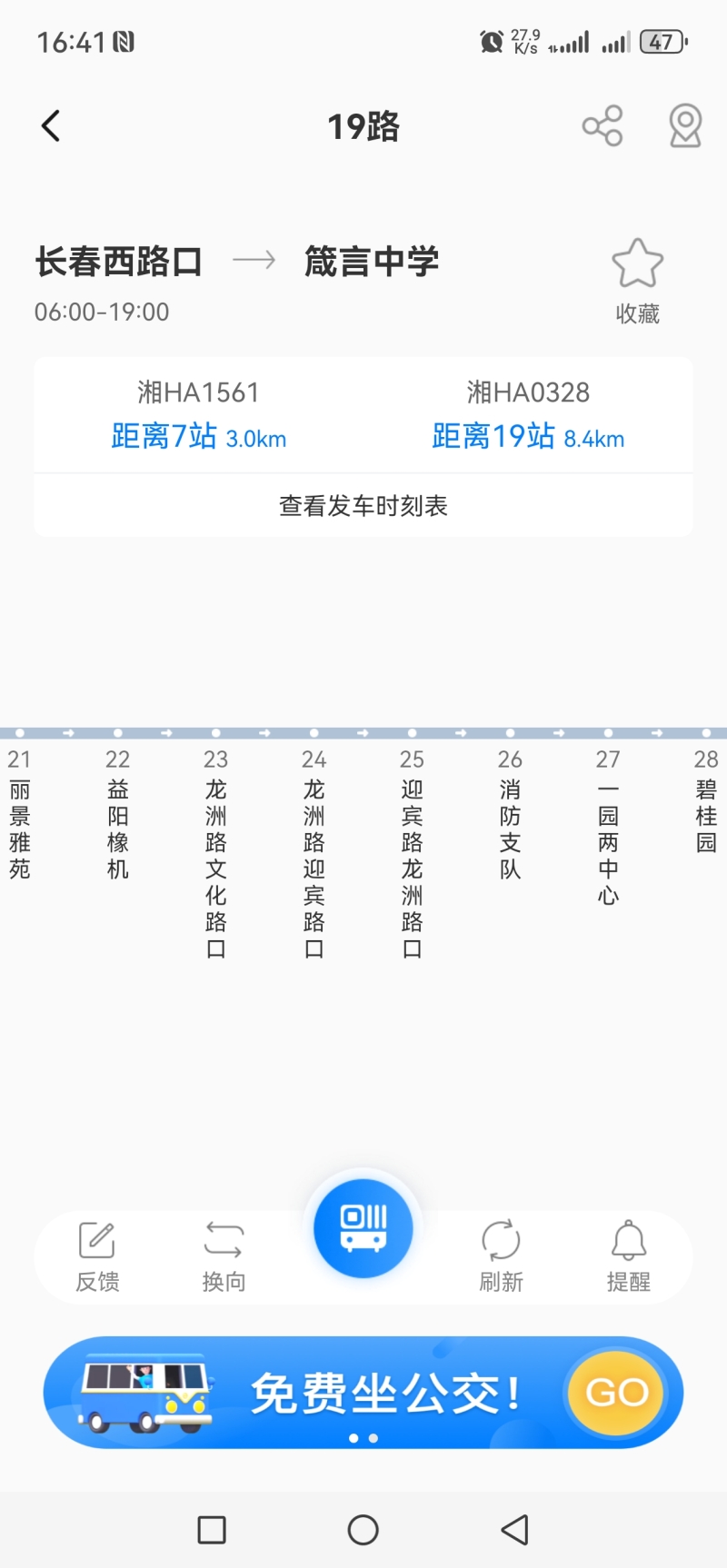727x1568 pixels.
Task: Select bus 湘HA1561 arrival info
Action: pyautogui.click(x=199, y=415)
